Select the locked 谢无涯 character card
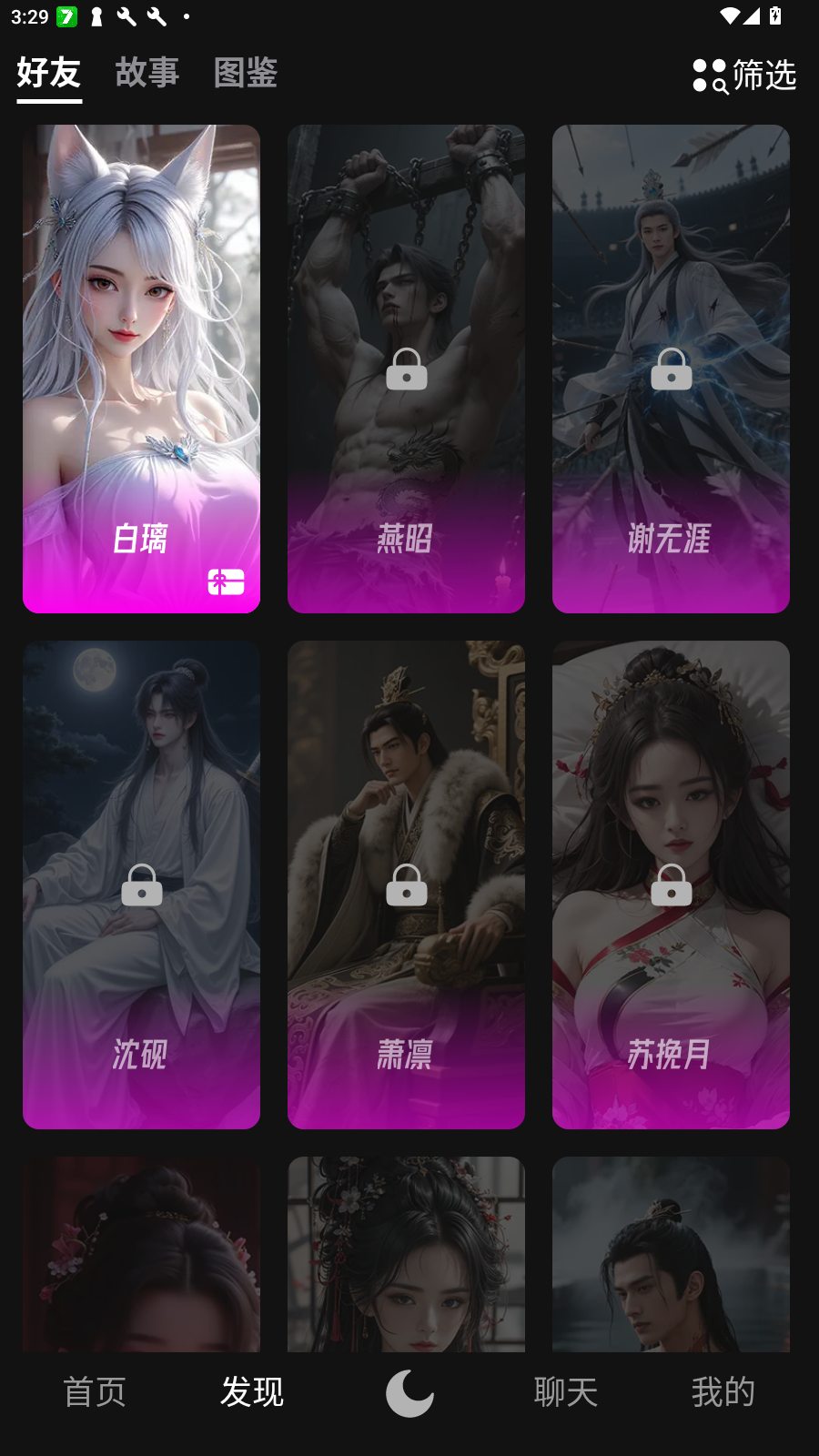 [x=671, y=369]
